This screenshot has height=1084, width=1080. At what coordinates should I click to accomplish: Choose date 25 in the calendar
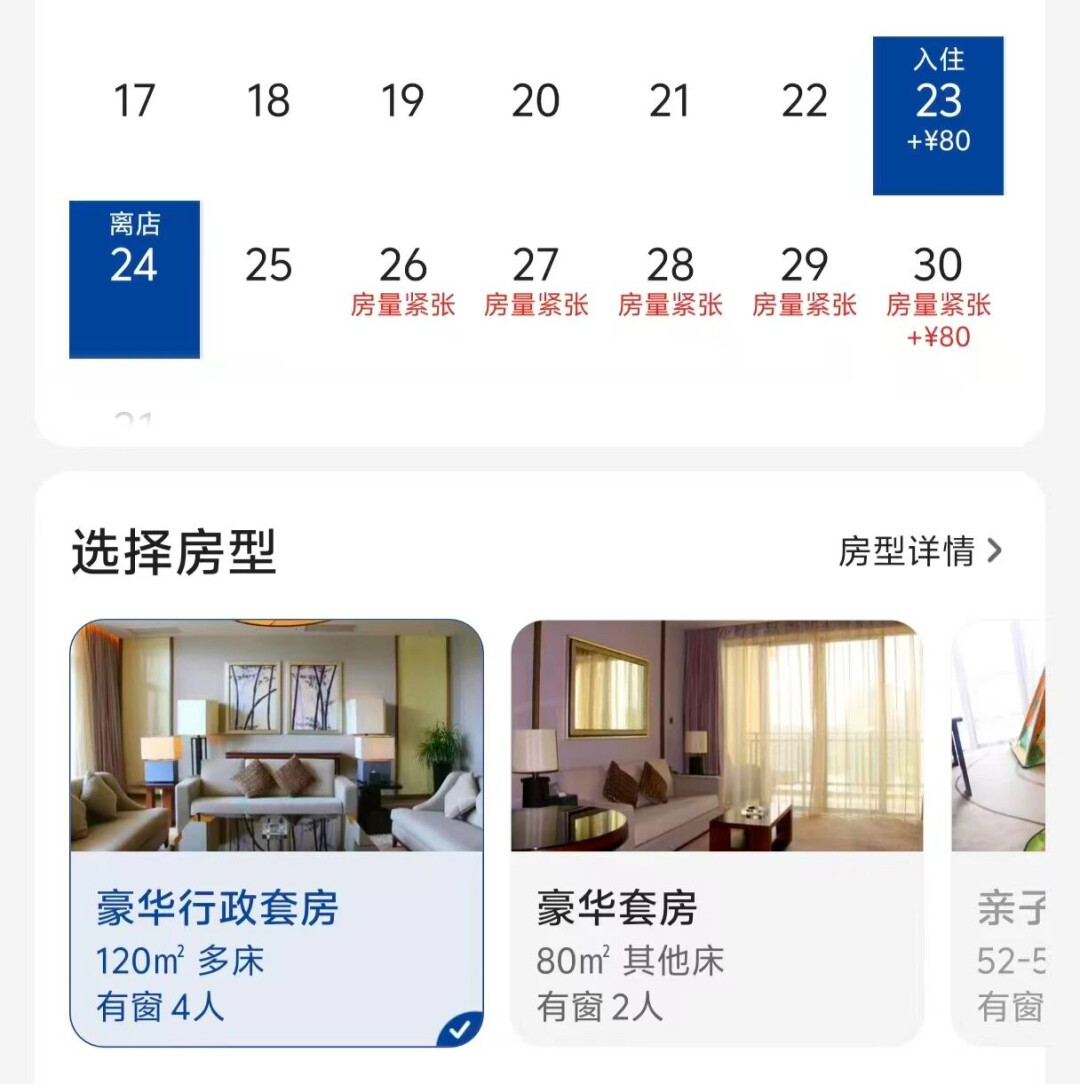(x=268, y=266)
